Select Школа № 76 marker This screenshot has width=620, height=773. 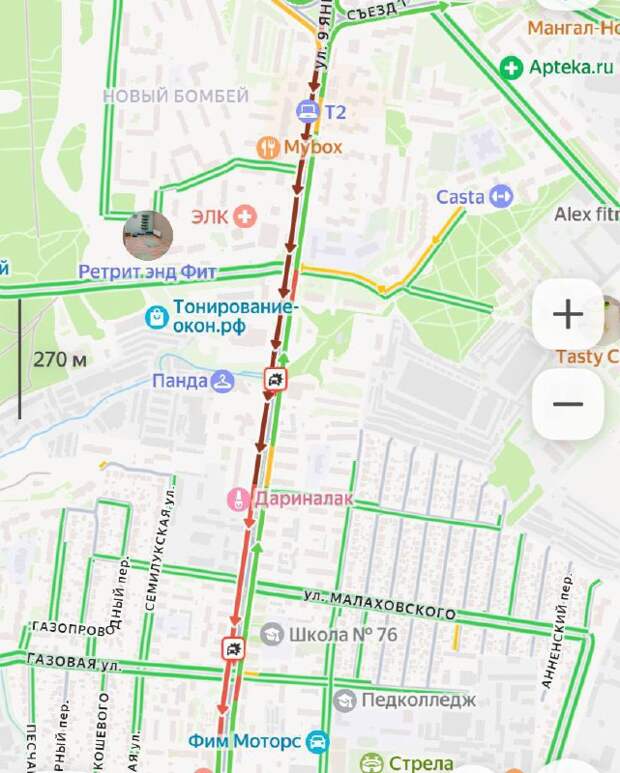[x=271, y=634]
